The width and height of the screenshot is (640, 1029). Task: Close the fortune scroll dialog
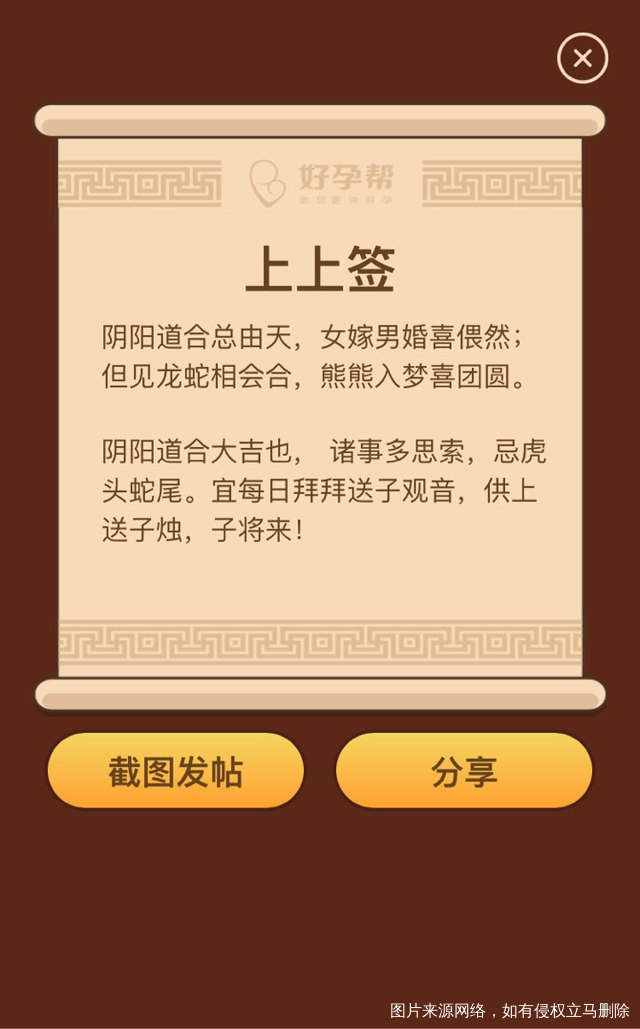582,58
